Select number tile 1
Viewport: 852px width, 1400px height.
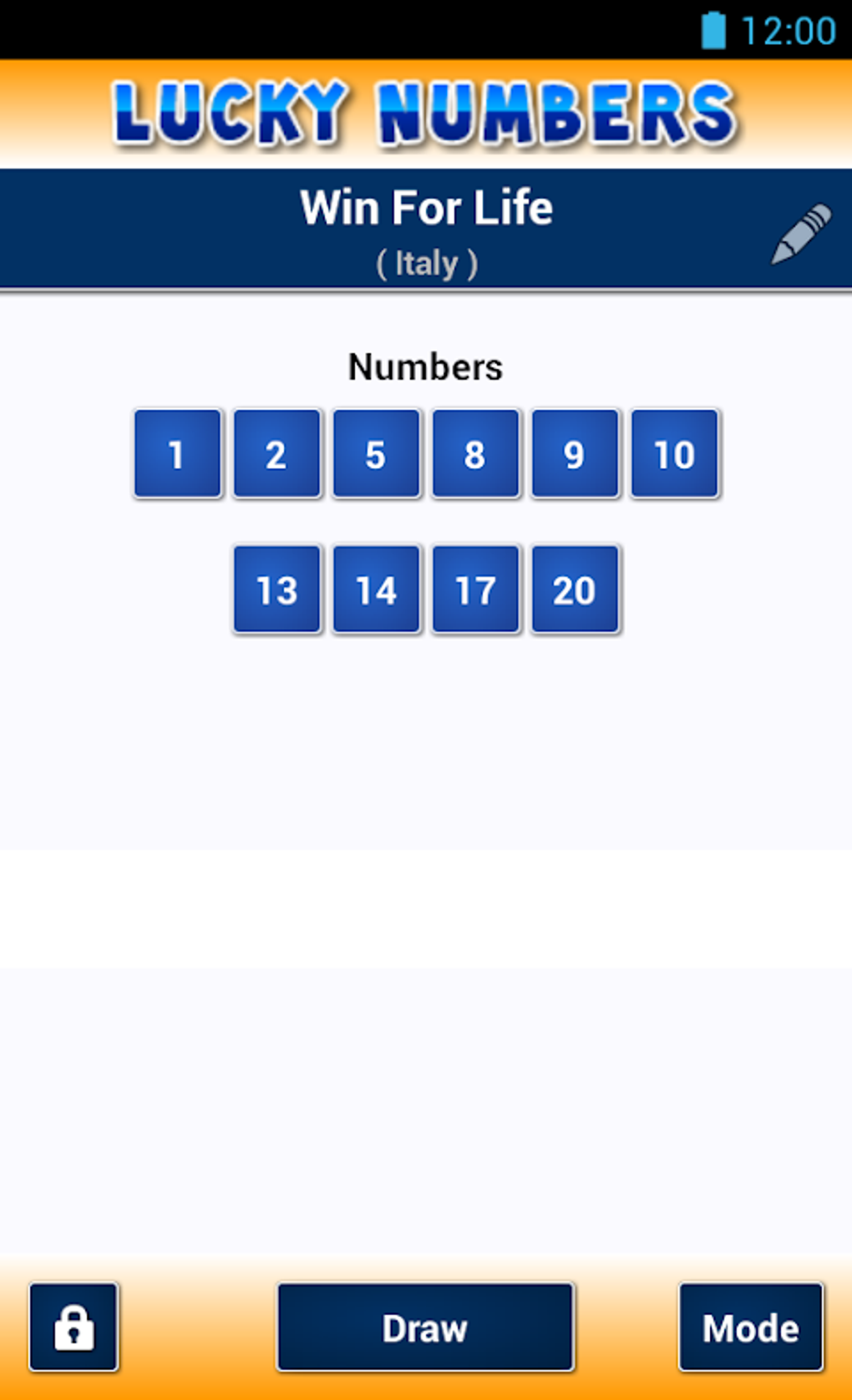(177, 454)
